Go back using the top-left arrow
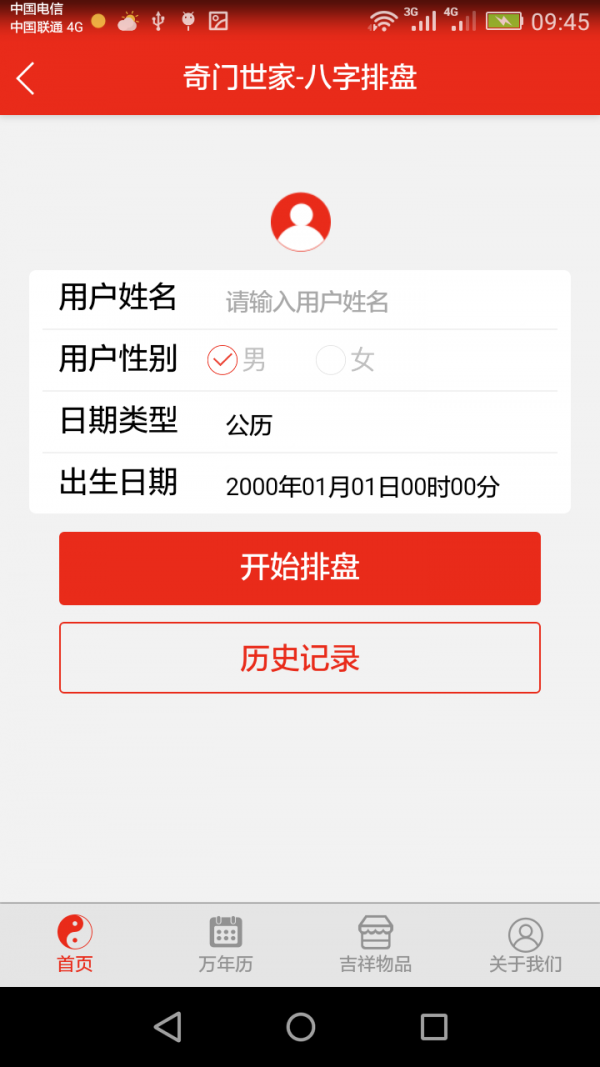 [26, 78]
